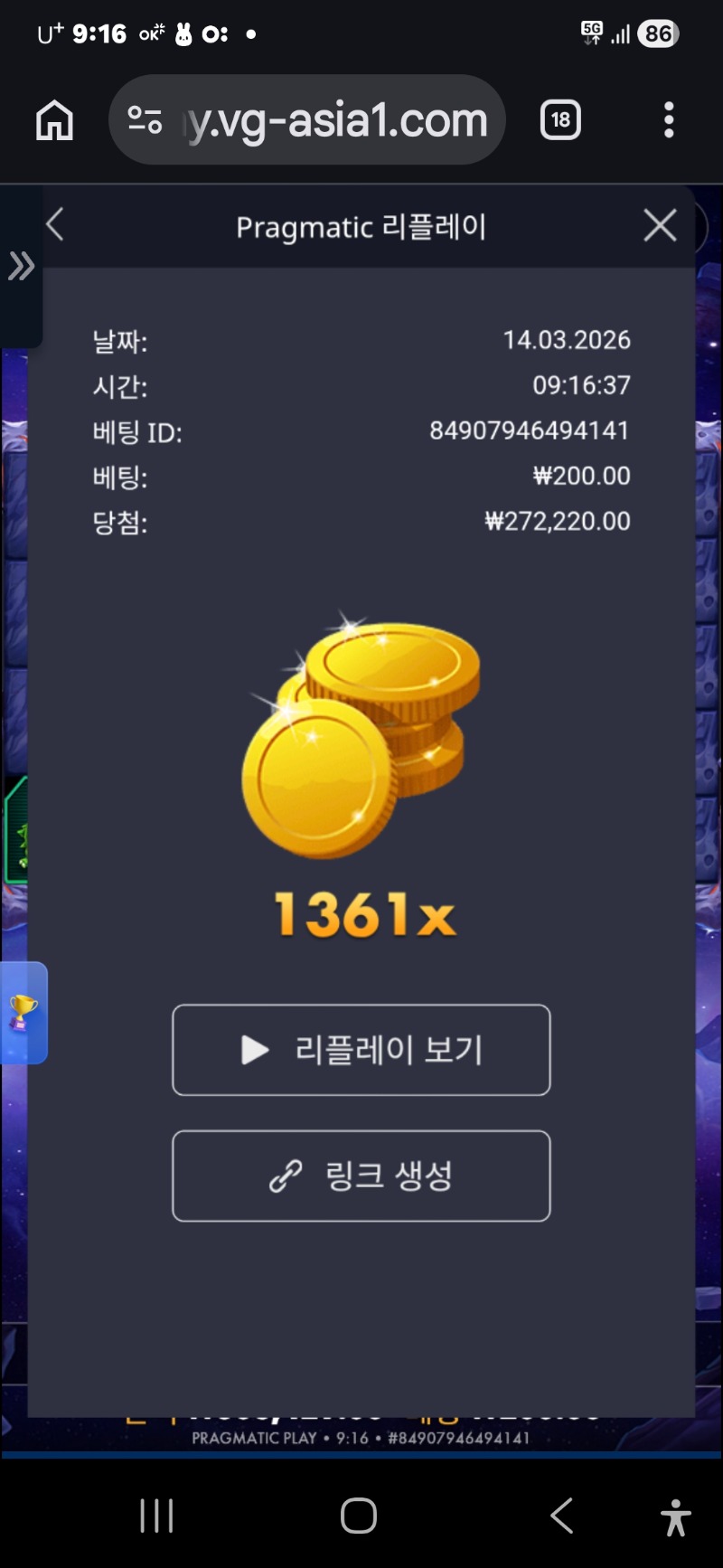Expand the side panel double-arrow

pos(21,266)
